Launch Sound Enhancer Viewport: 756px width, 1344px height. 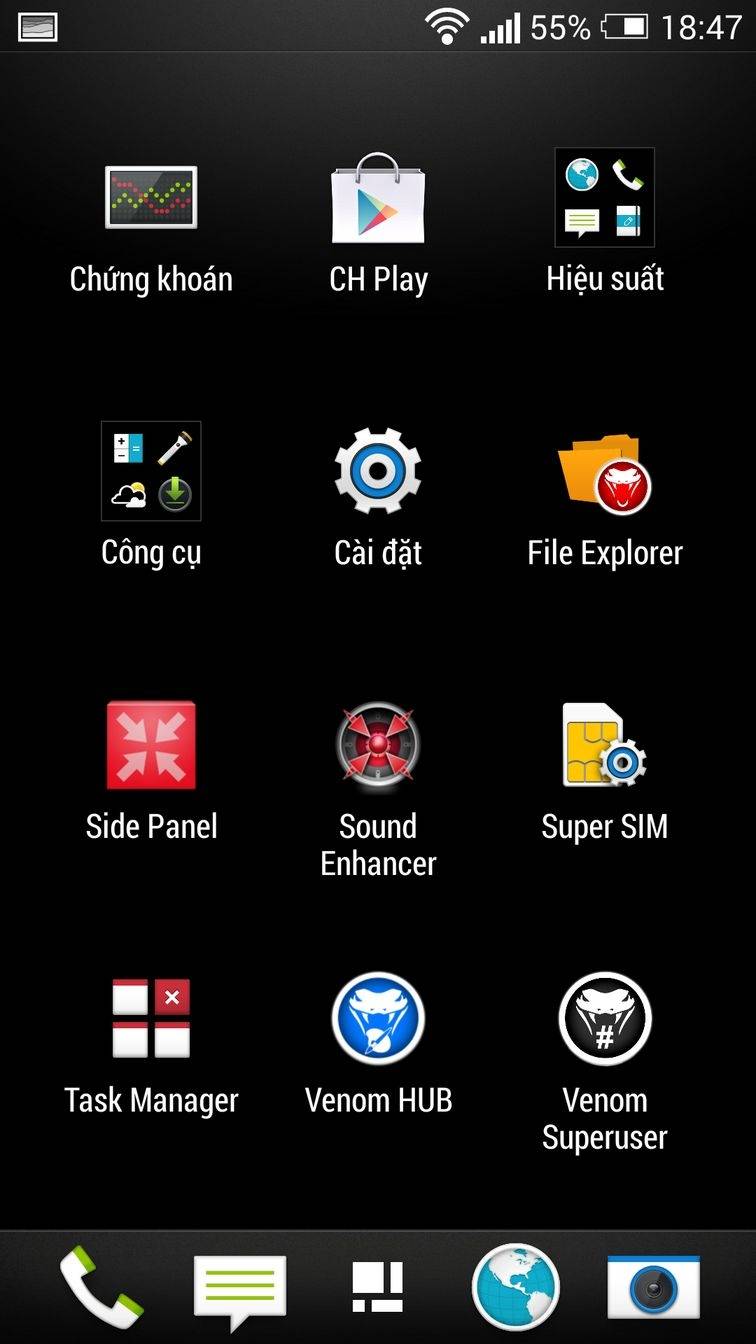378,745
